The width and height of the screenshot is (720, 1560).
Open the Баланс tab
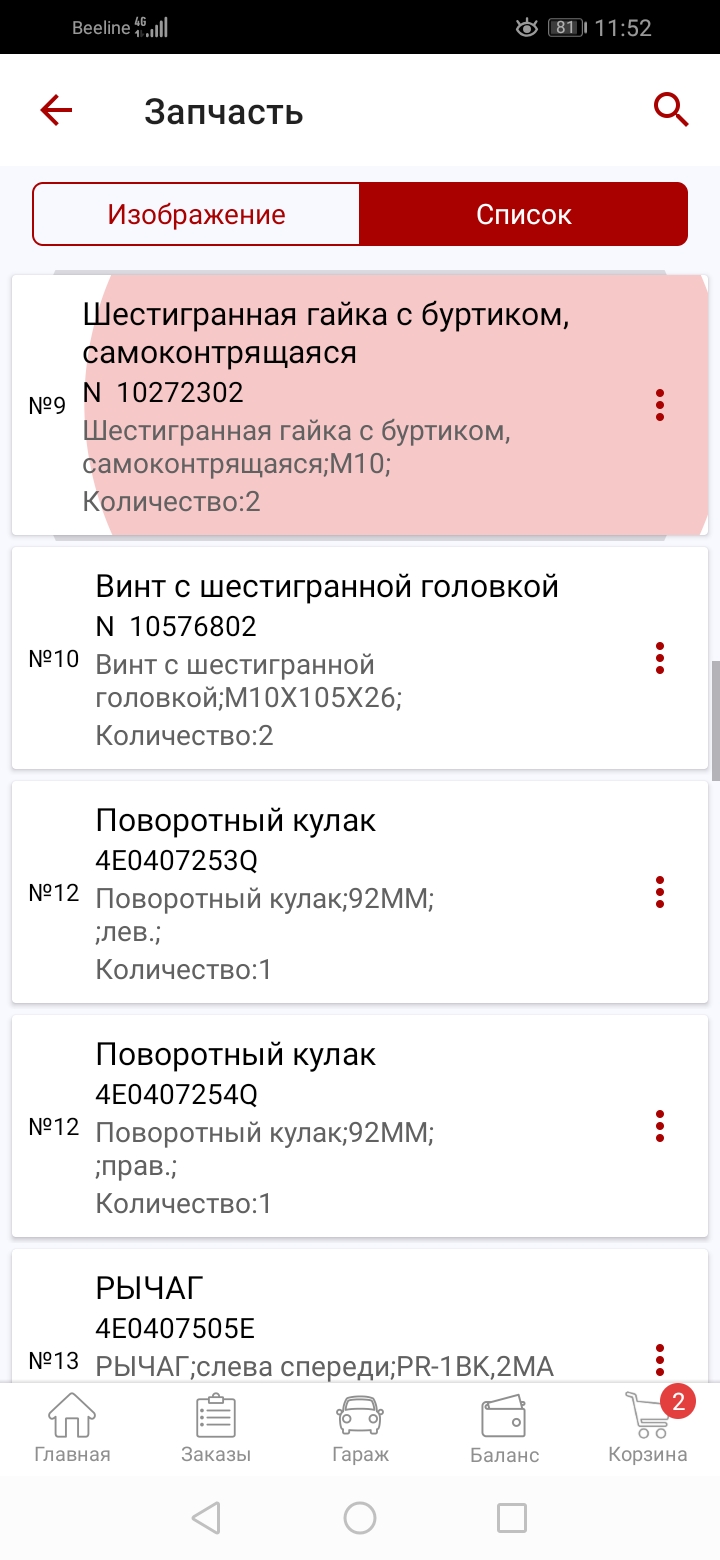click(x=504, y=1428)
